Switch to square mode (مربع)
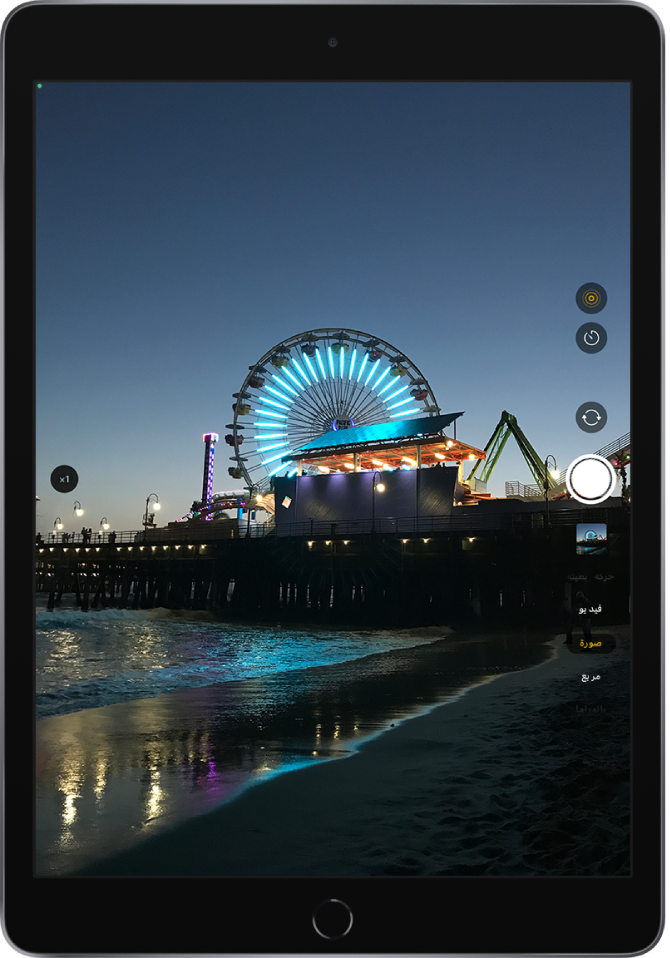The image size is (670, 958). tap(590, 677)
